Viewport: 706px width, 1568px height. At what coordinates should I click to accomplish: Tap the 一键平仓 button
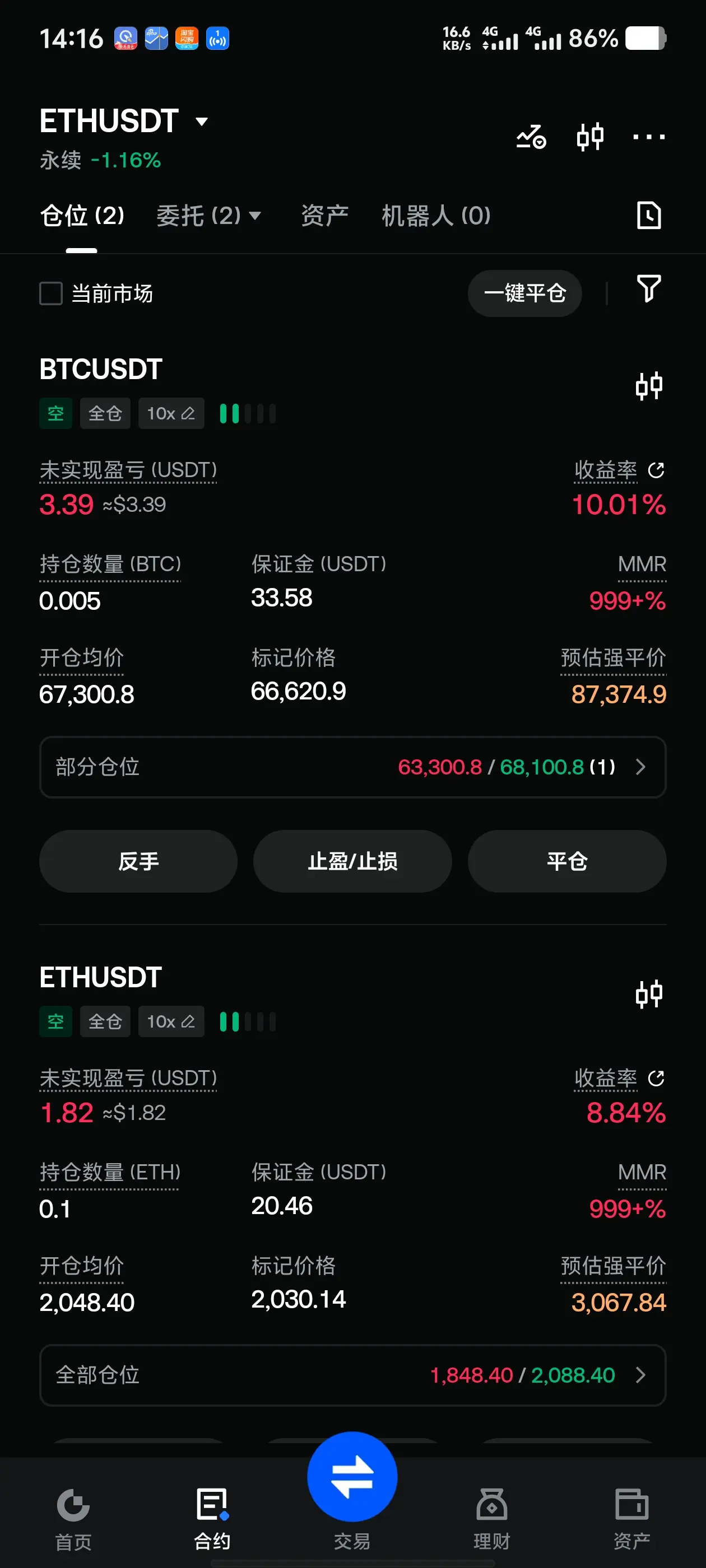pos(524,293)
